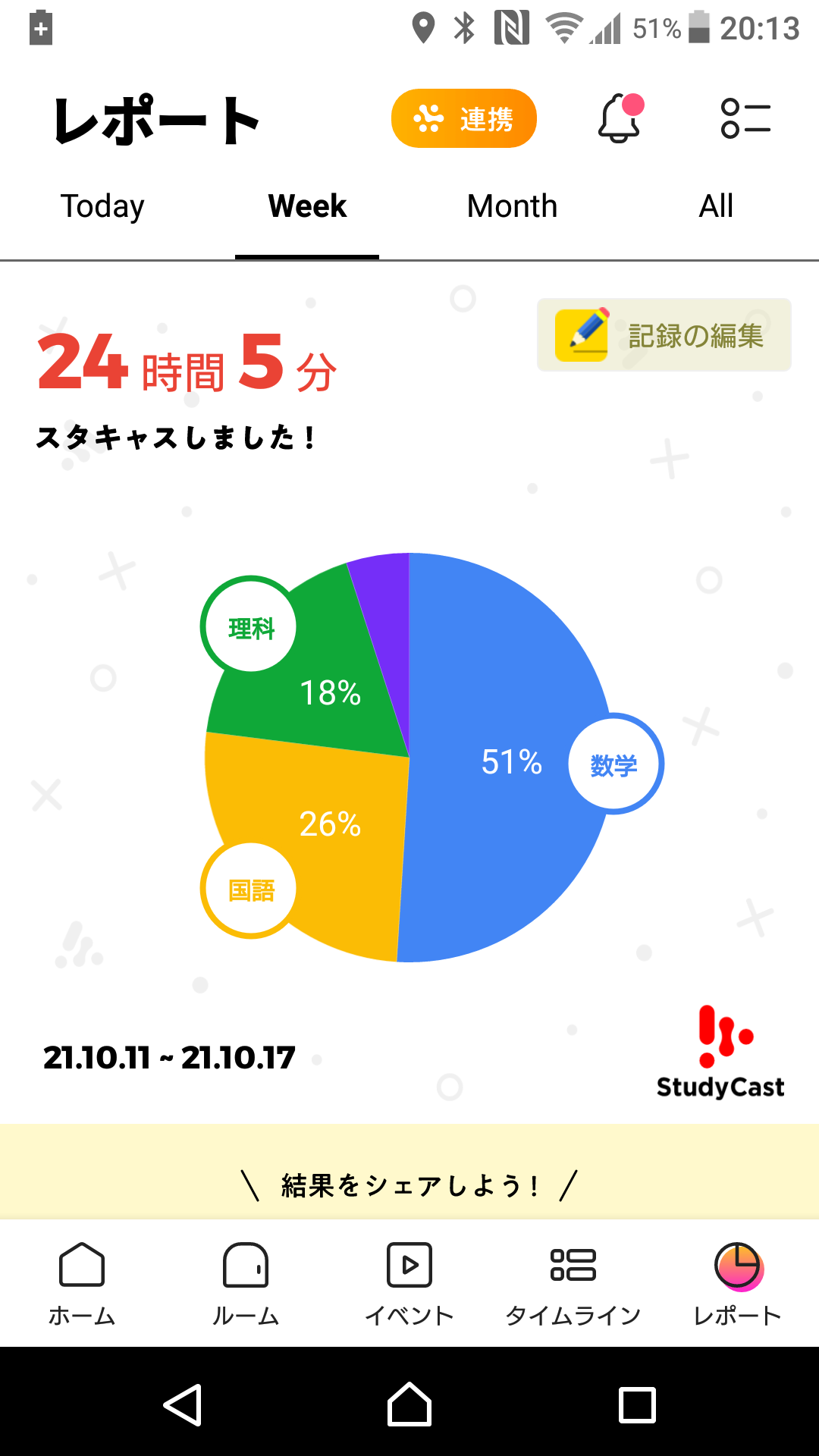Switch to the タイムライン tab

[573, 1283]
